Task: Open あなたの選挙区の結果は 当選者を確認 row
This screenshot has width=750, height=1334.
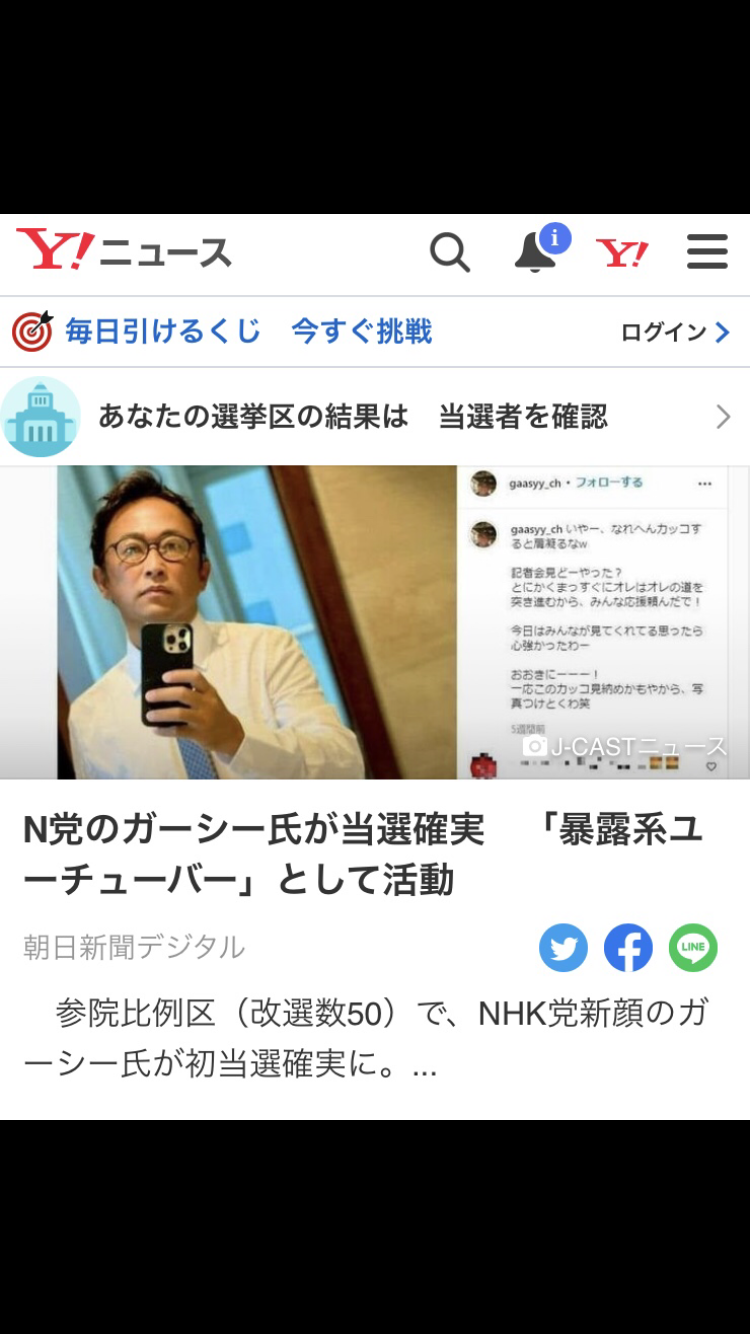Action: (374, 417)
